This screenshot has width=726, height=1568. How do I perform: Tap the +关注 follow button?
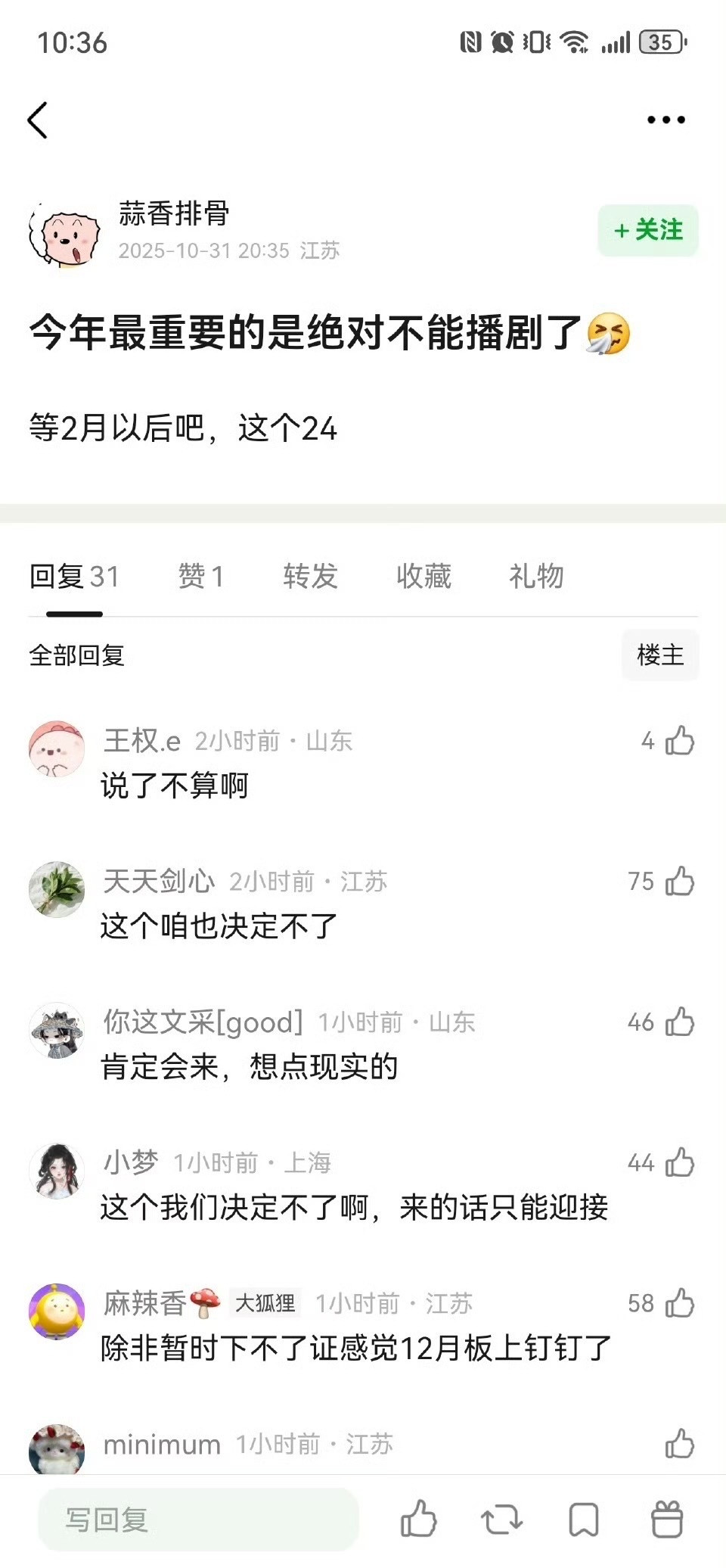[647, 231]
